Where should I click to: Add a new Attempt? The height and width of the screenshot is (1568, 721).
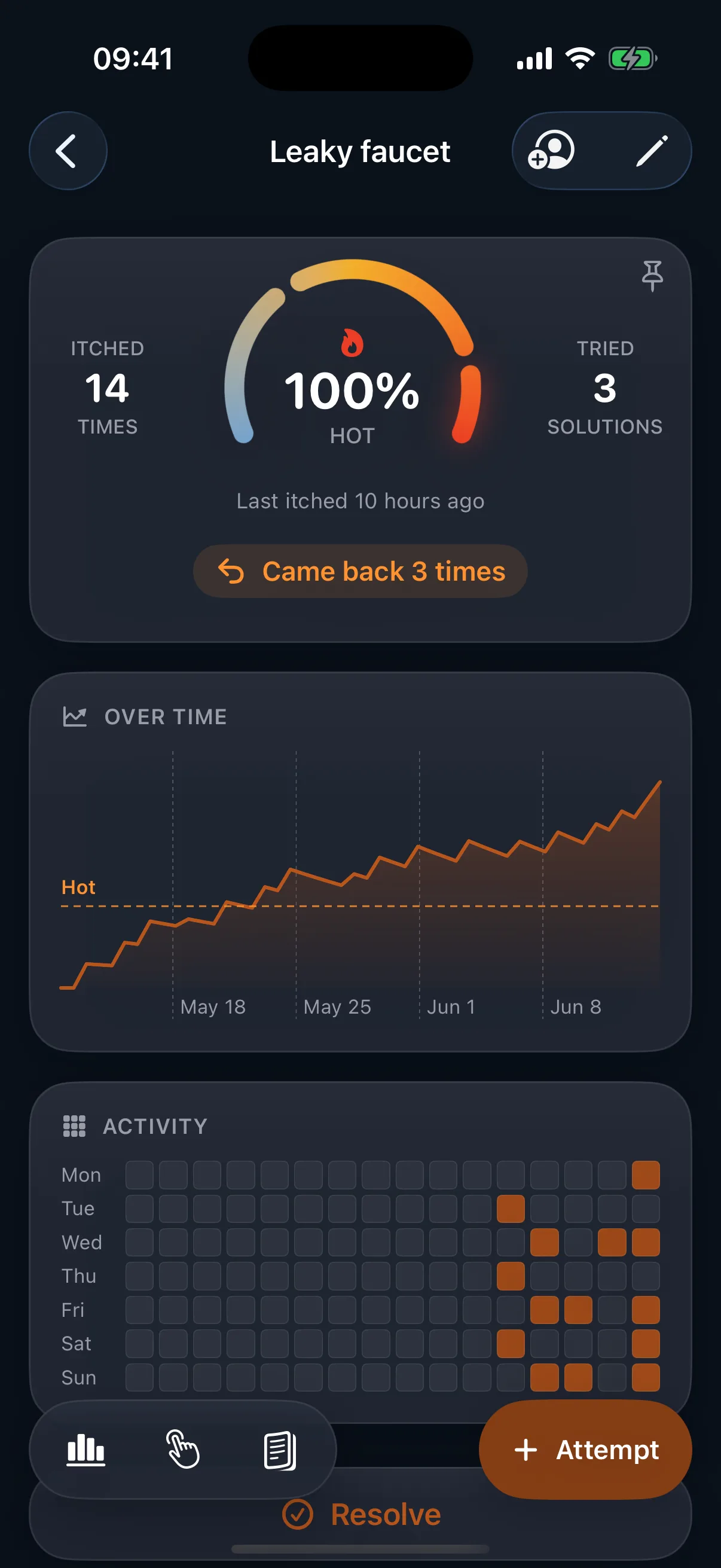(585, 1450)
